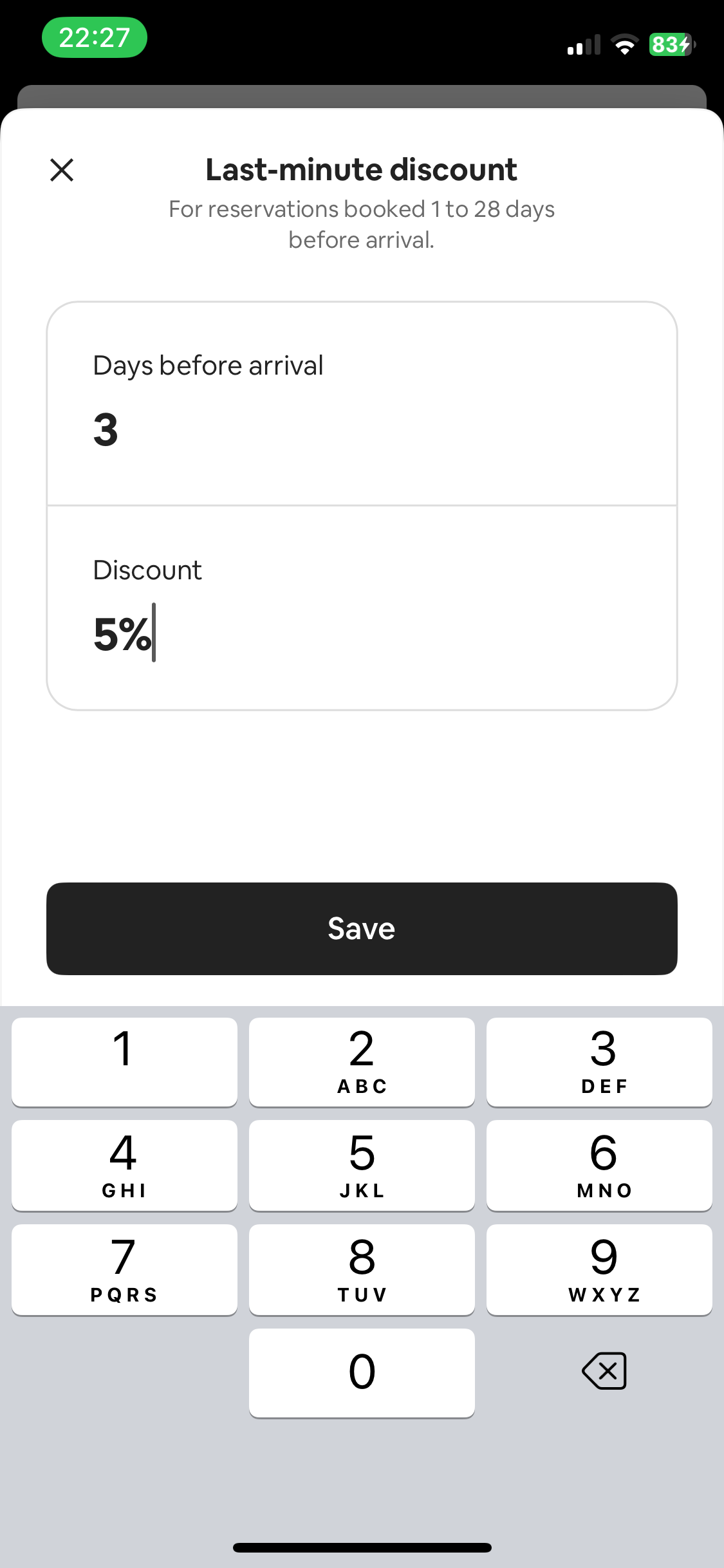Save the last-minute discount
724x1568 pixels.
(x=362, y=928)
